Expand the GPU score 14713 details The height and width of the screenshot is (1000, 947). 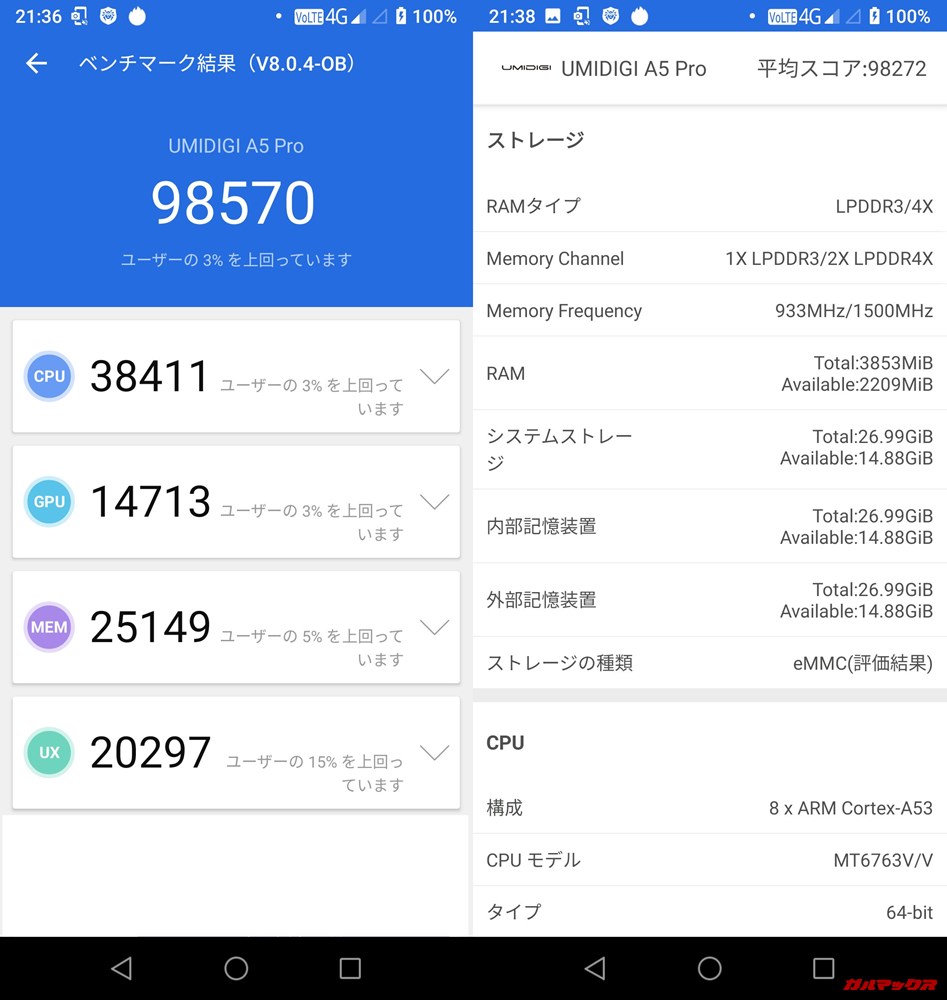pyautogui.click(x=435, y=502)
